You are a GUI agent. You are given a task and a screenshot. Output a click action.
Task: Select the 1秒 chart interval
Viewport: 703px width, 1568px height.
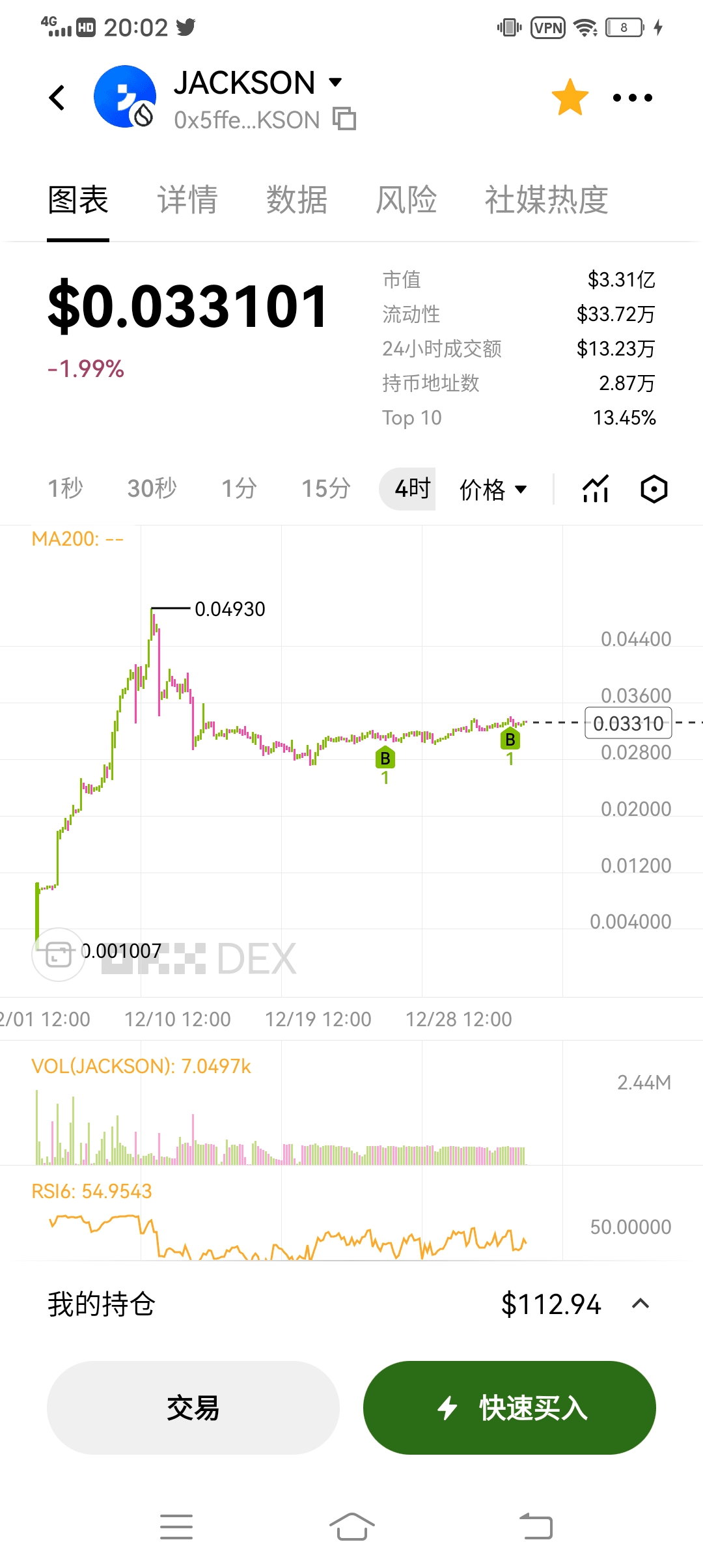(65, 488)
